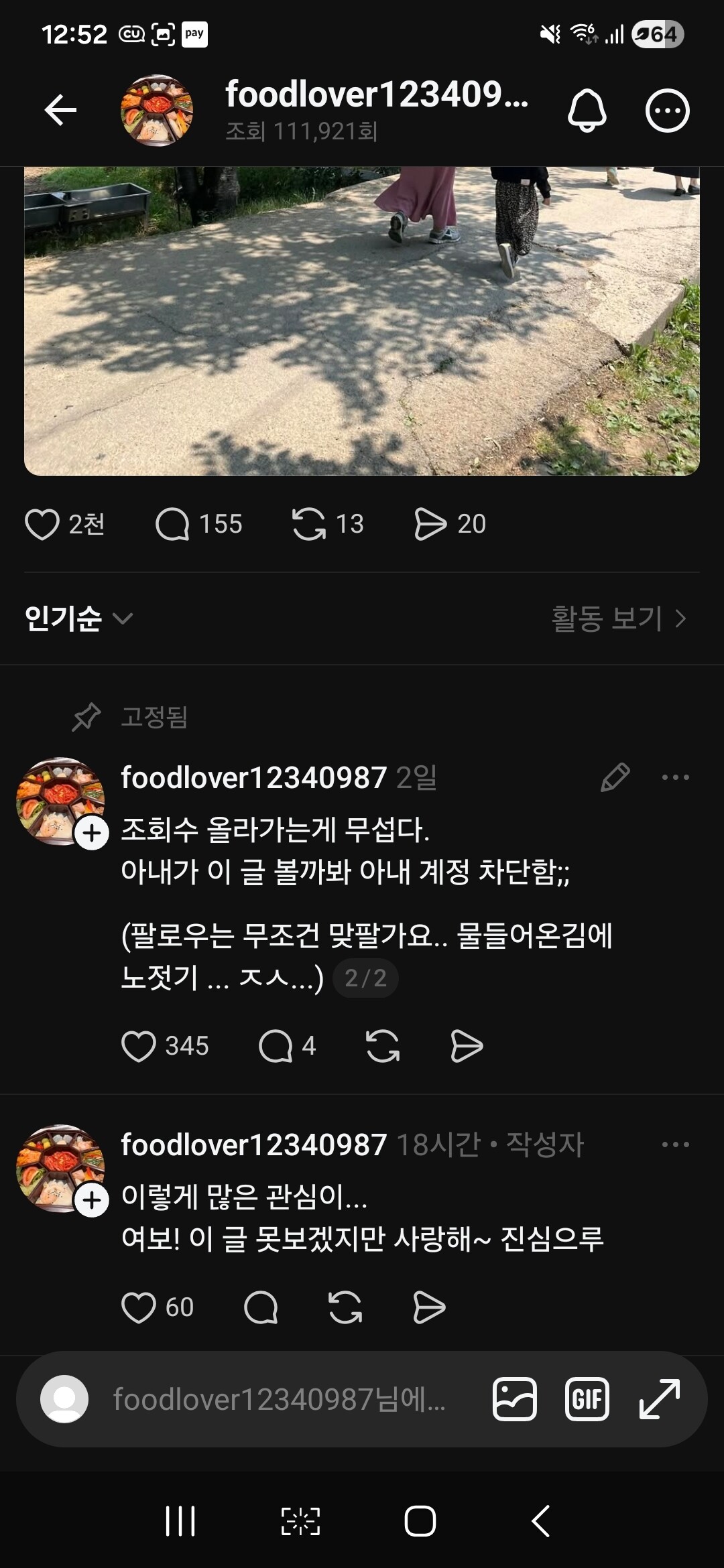
Task: Like the main post with 2천 likes
Action: click(42, 524)
